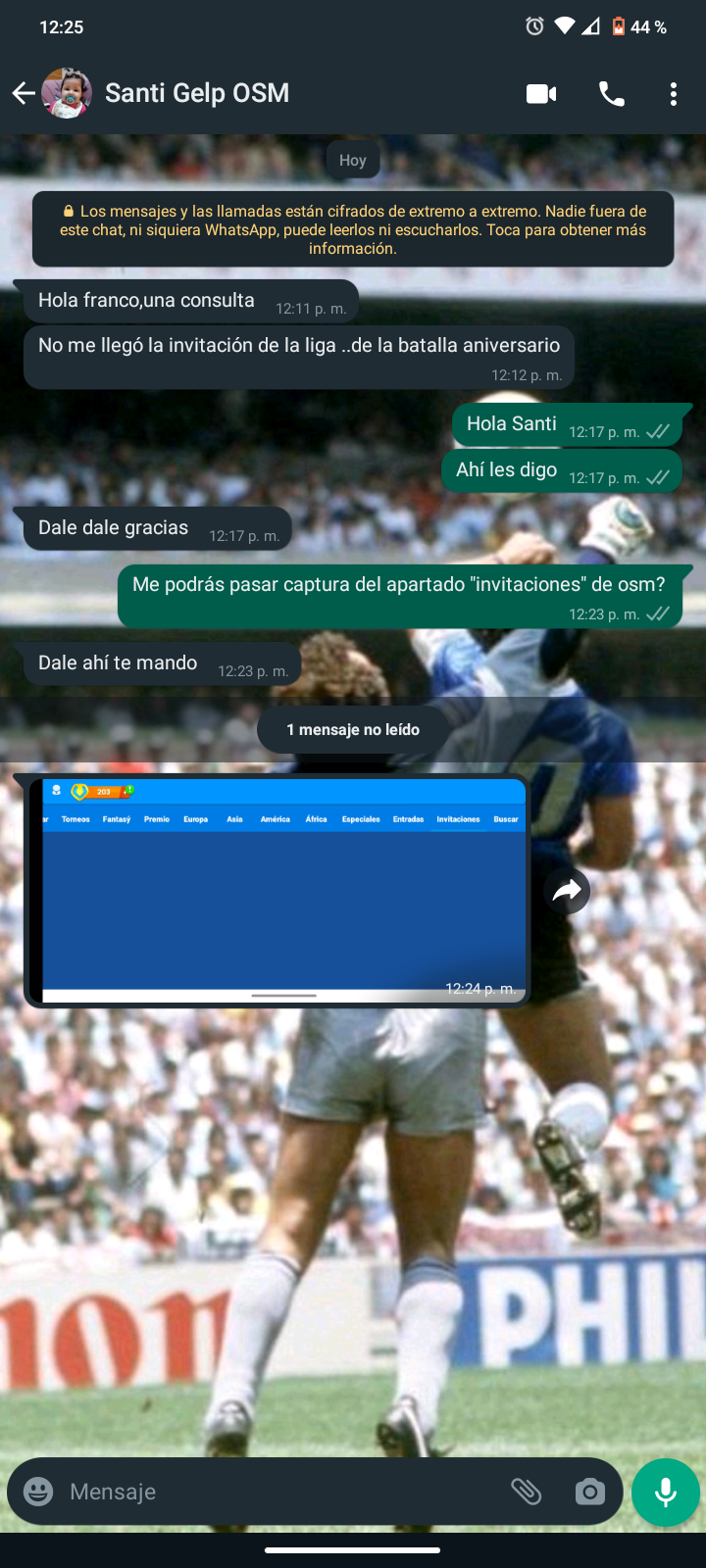The height and width of the screenshot is (1568, 706).
Task: Tap the microphone to record a voice message
Action: pos(666,1492)
